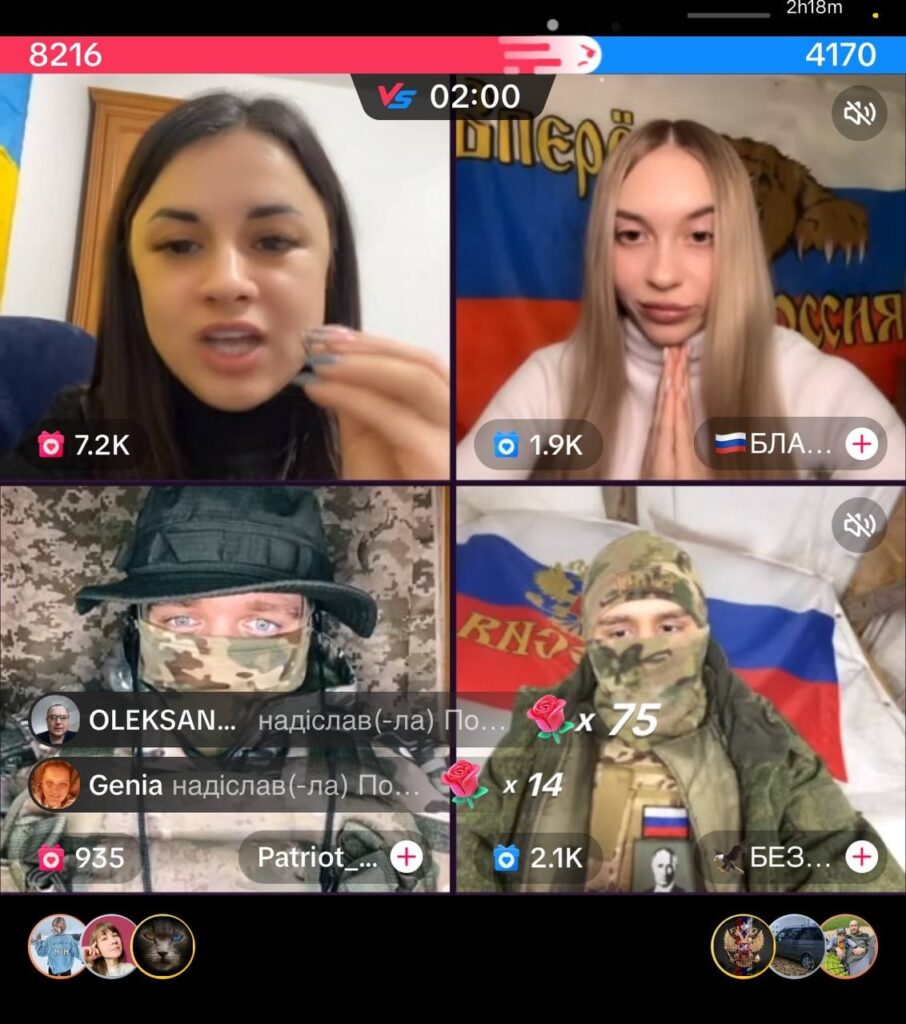Open the 7.2K gift counter of first streamer
The image size is (906, 1024).
(84, 445)
